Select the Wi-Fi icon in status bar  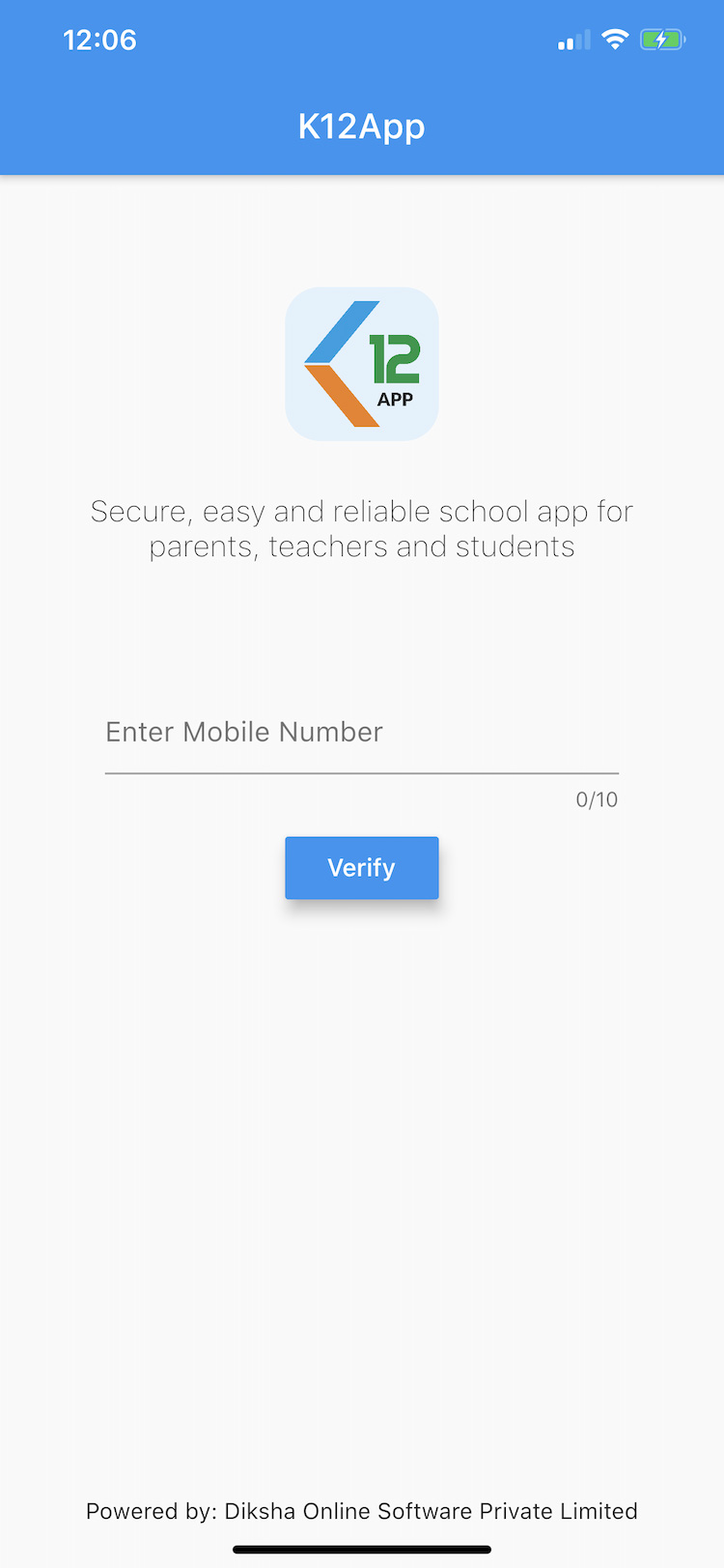[x=616, y=40]
